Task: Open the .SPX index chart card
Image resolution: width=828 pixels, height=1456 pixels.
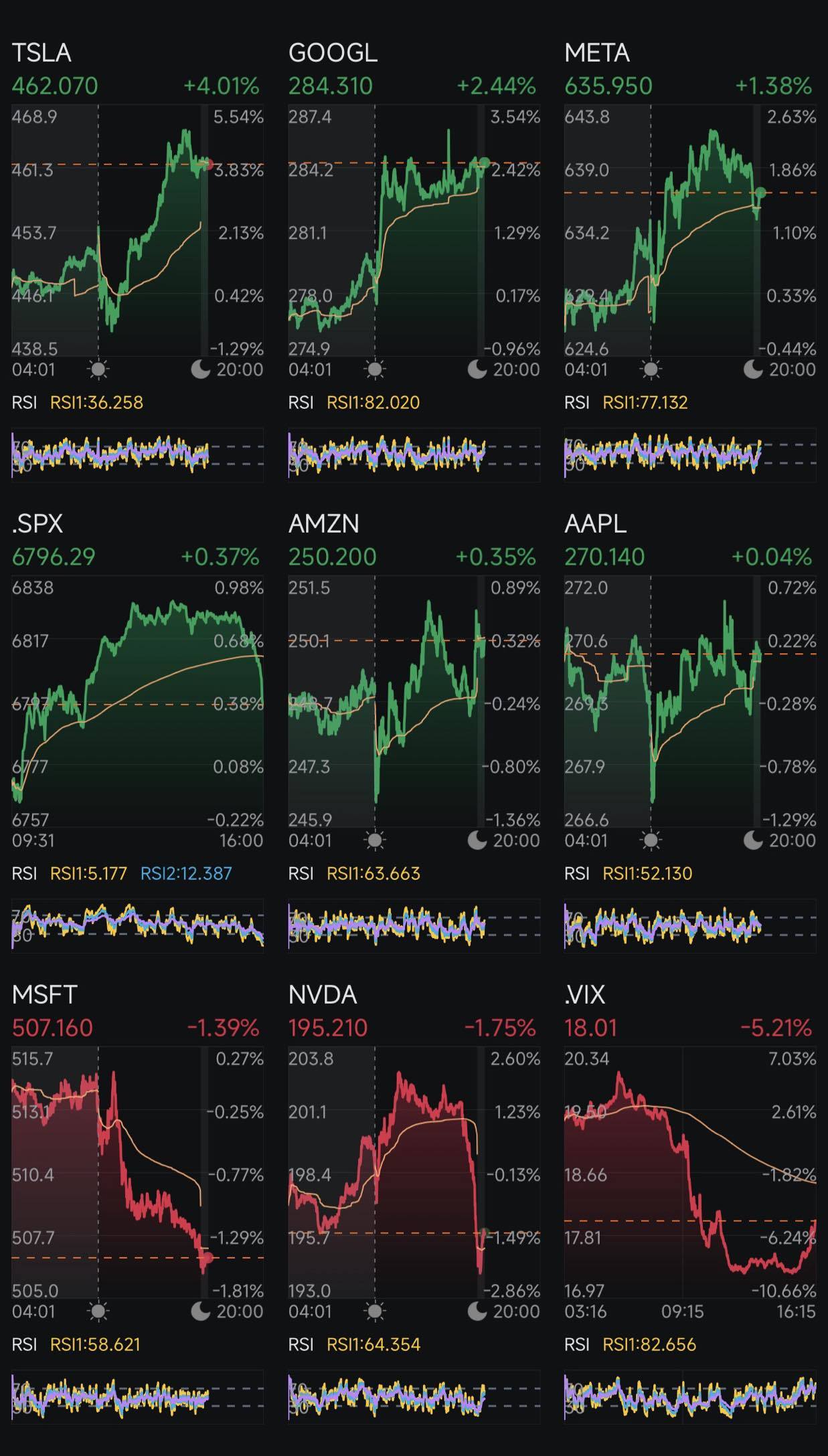Action: [137, 732]
